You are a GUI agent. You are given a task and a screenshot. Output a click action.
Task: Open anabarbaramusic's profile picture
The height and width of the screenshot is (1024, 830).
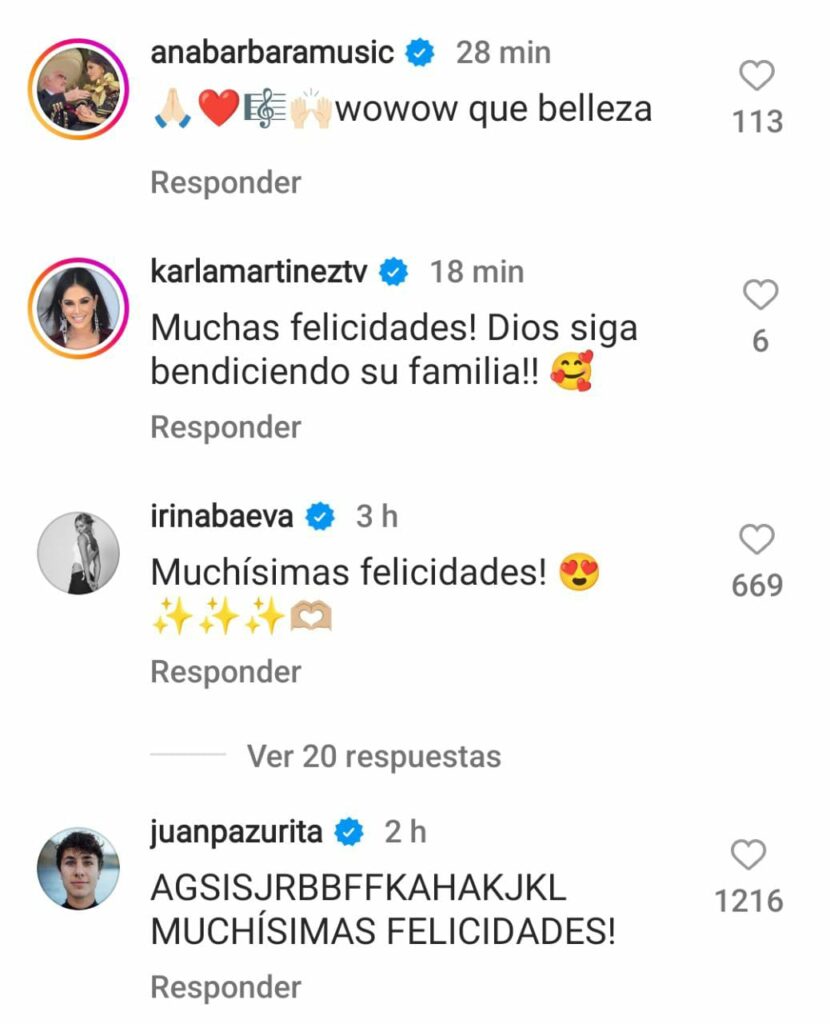(78, 89)
